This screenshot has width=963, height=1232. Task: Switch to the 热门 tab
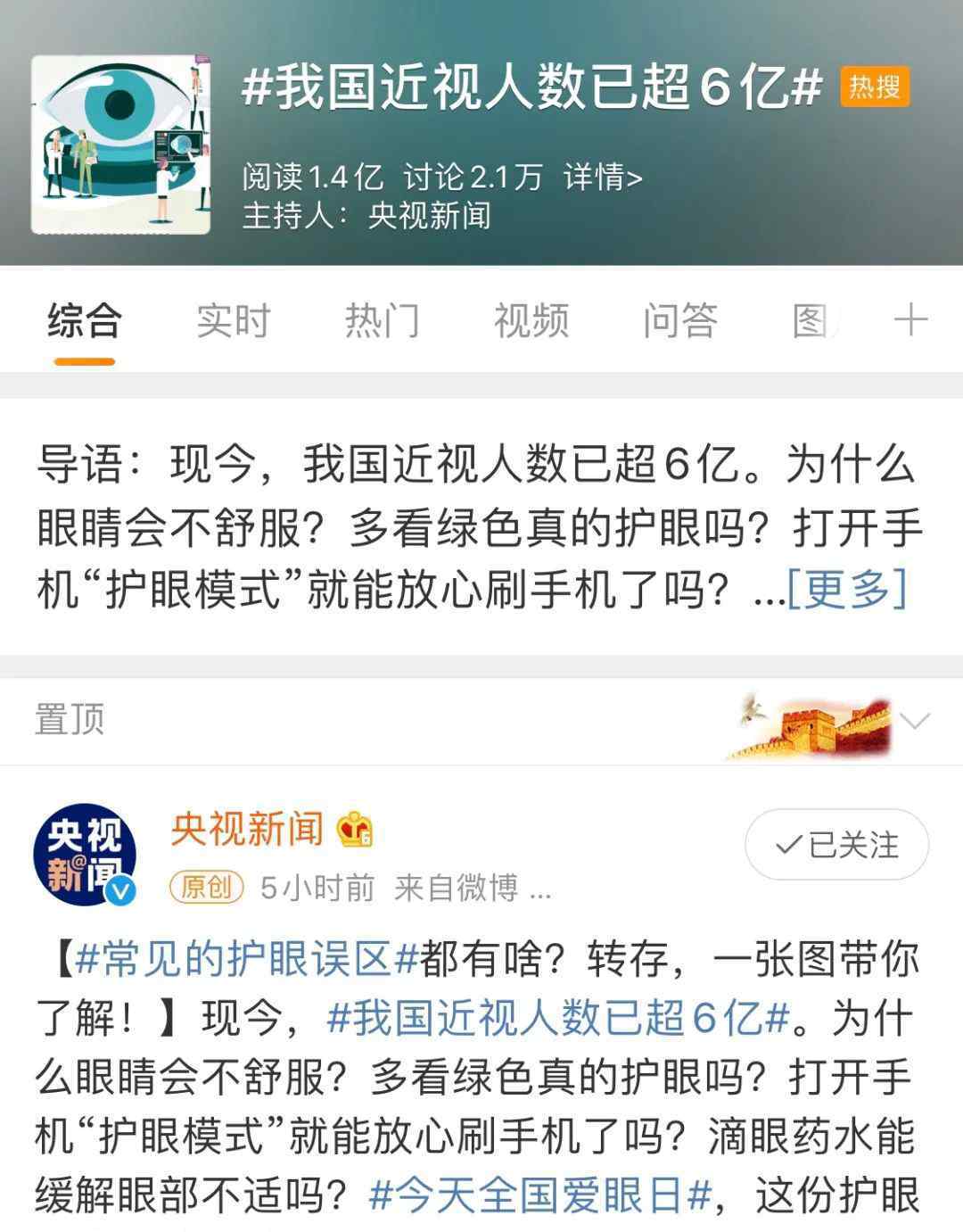(382, 320)
